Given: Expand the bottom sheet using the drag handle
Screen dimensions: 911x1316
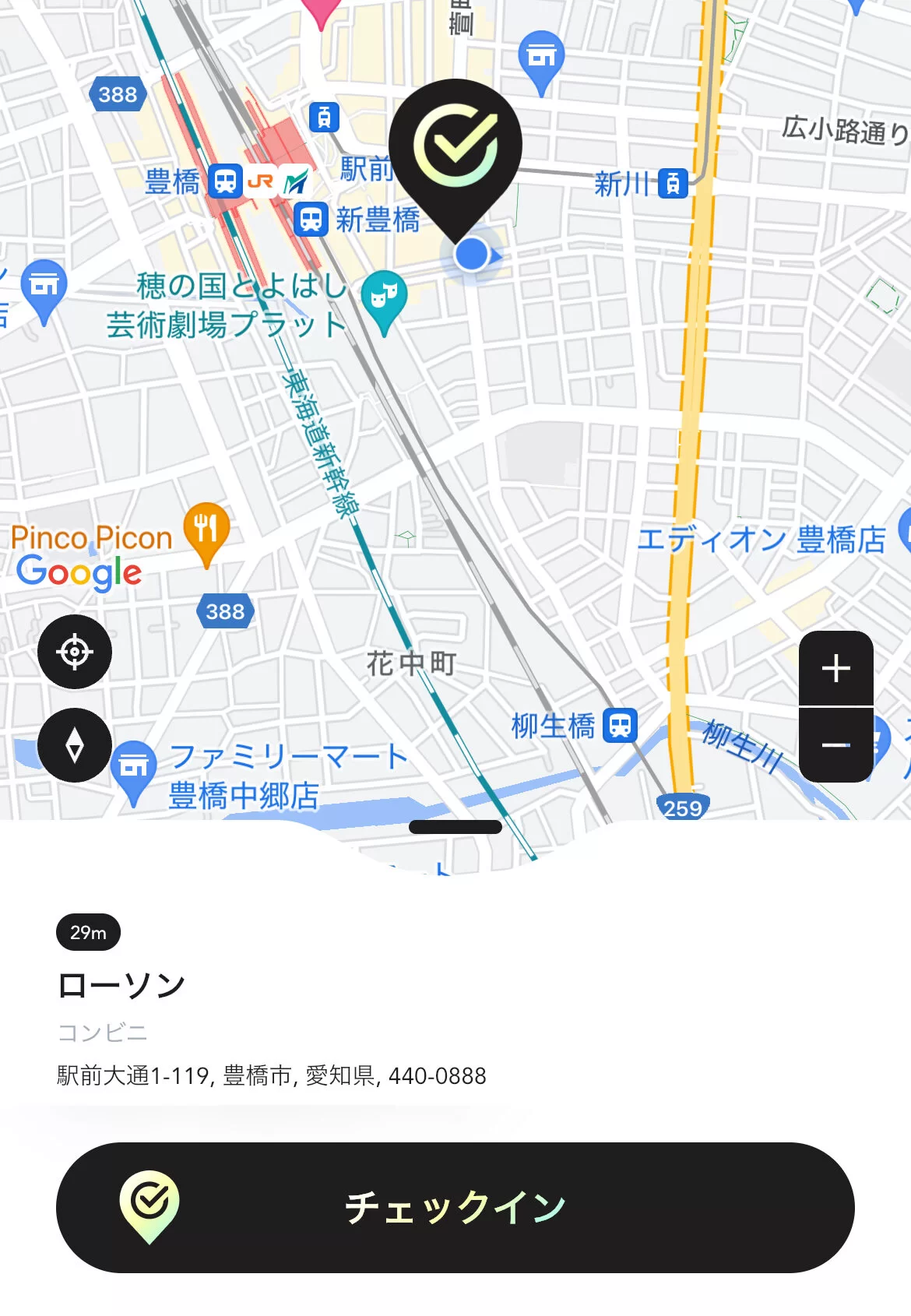Looking at the screenshot, I should tap(455, 828).
